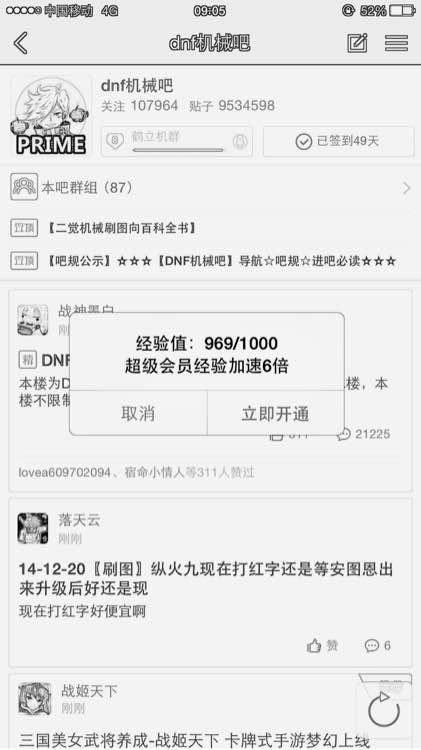Tap 立即开通 to activate super membership

point(276,413)
